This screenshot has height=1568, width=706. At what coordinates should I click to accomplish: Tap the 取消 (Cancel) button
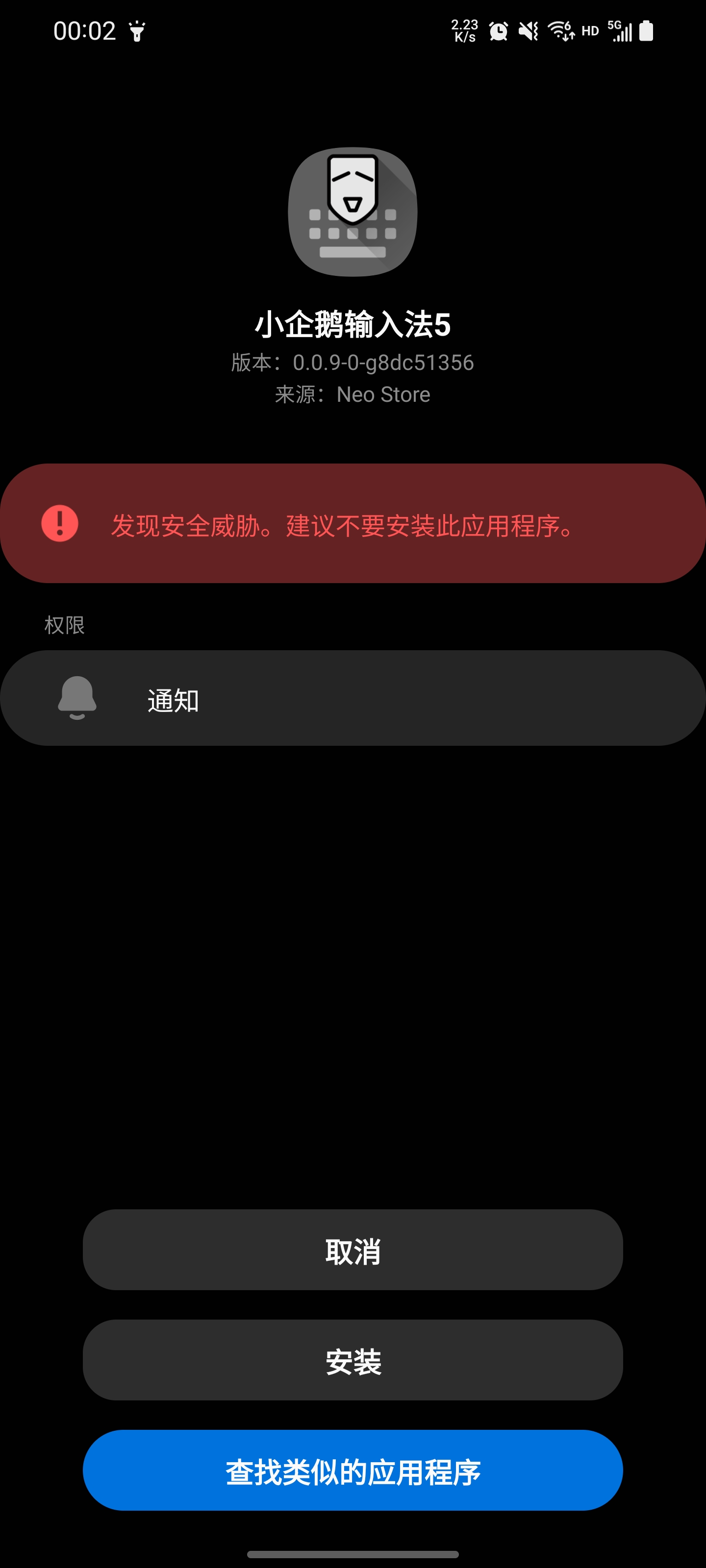353,1250
